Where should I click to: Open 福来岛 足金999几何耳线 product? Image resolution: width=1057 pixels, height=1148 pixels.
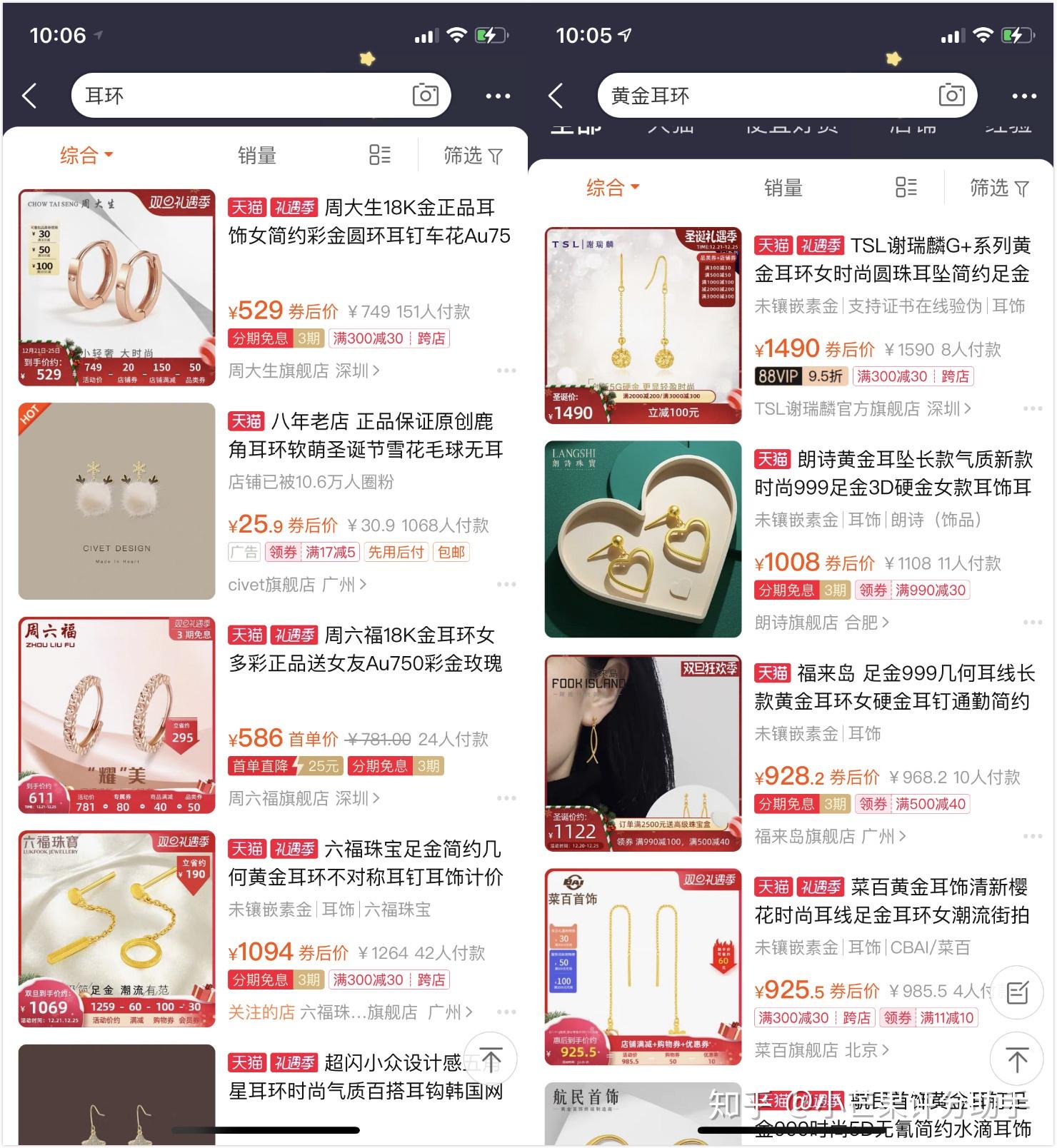(893, 687)
